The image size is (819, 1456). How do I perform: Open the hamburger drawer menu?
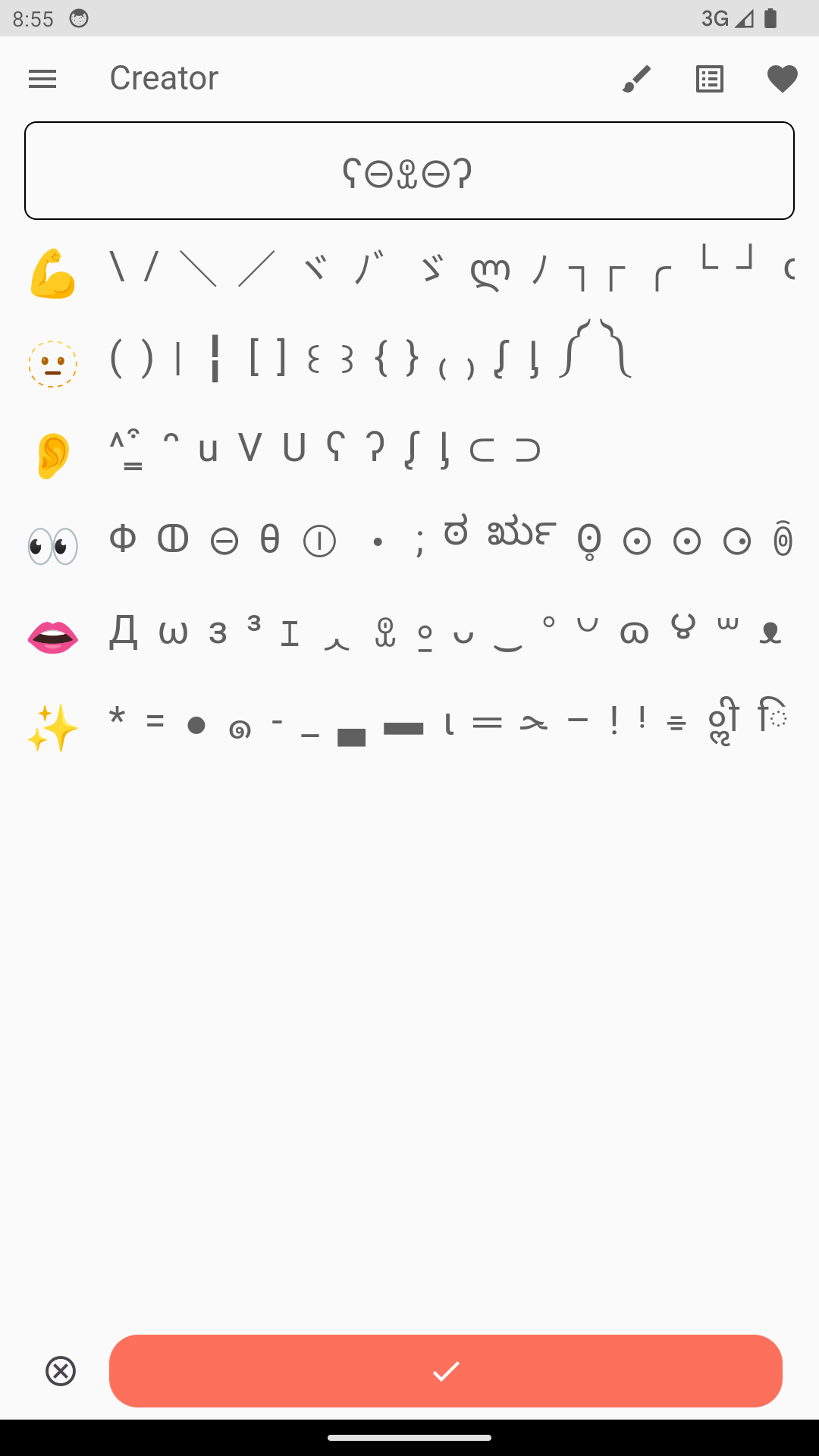42,79
